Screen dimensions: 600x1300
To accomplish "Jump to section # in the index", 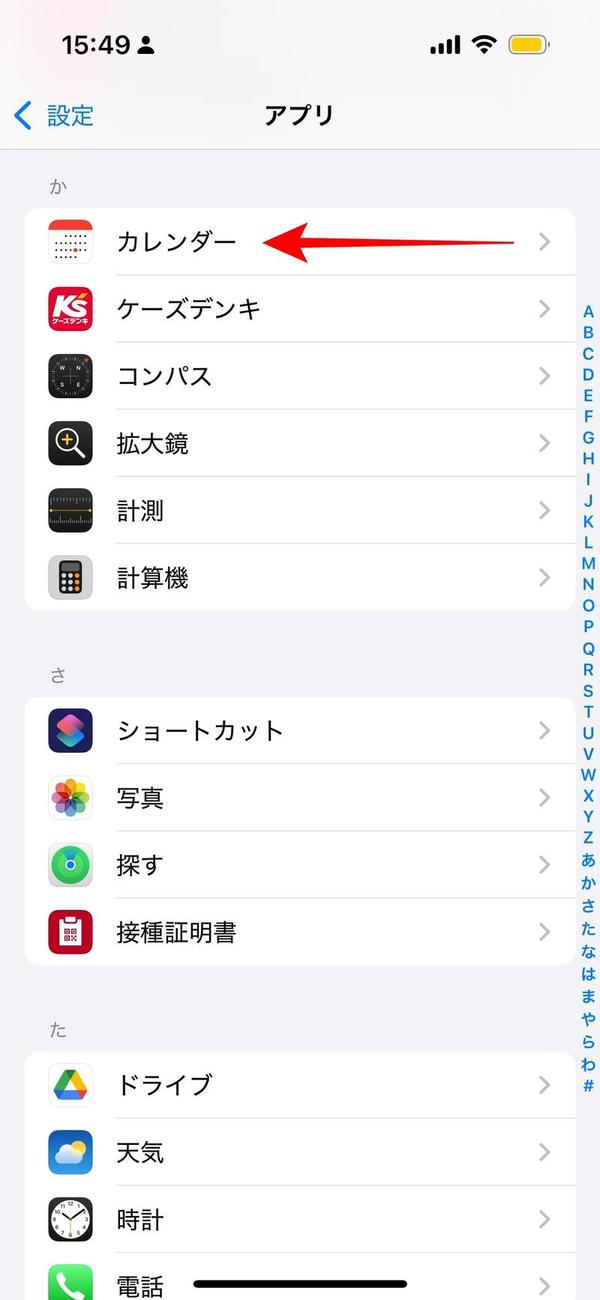I will (x=588, y=1085).
